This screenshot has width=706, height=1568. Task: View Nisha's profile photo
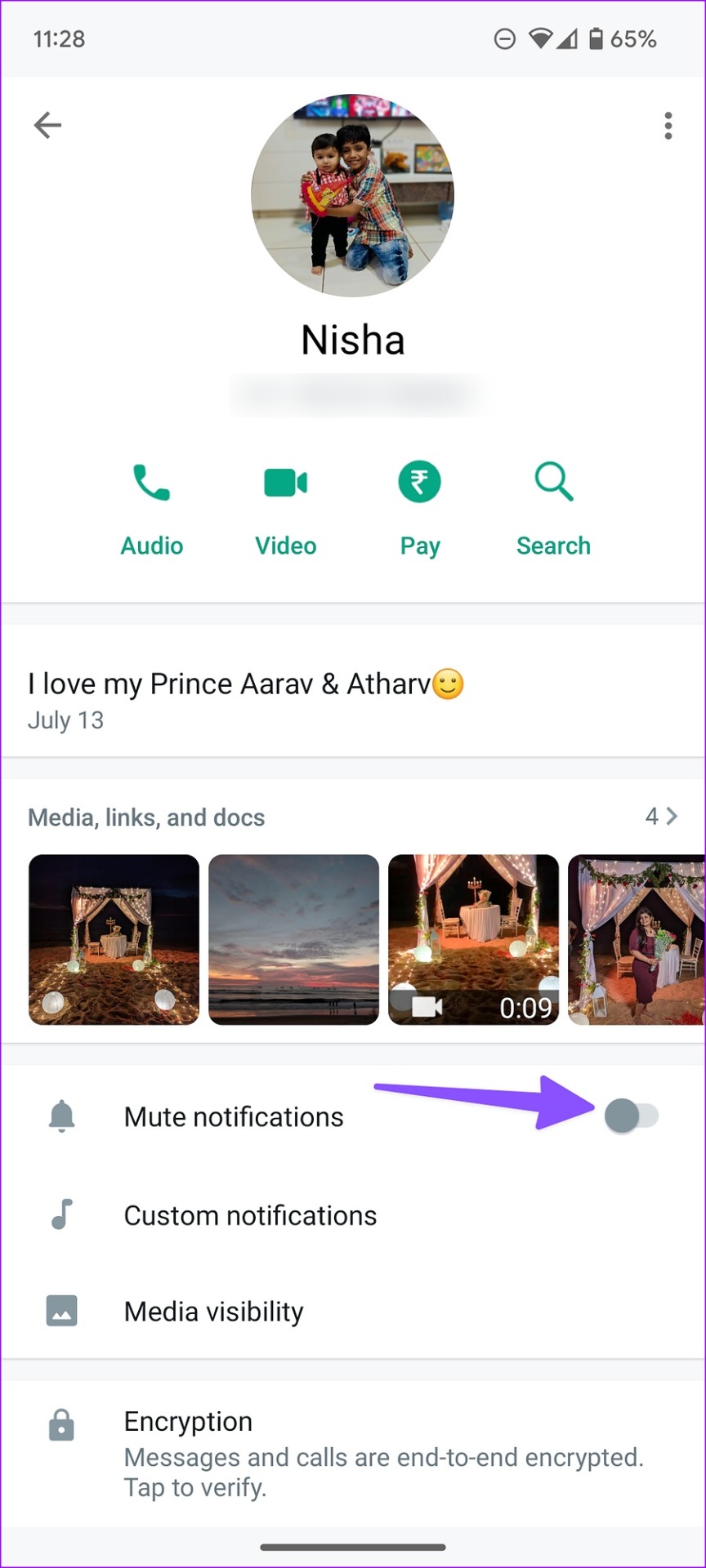(x=352, y=195)
